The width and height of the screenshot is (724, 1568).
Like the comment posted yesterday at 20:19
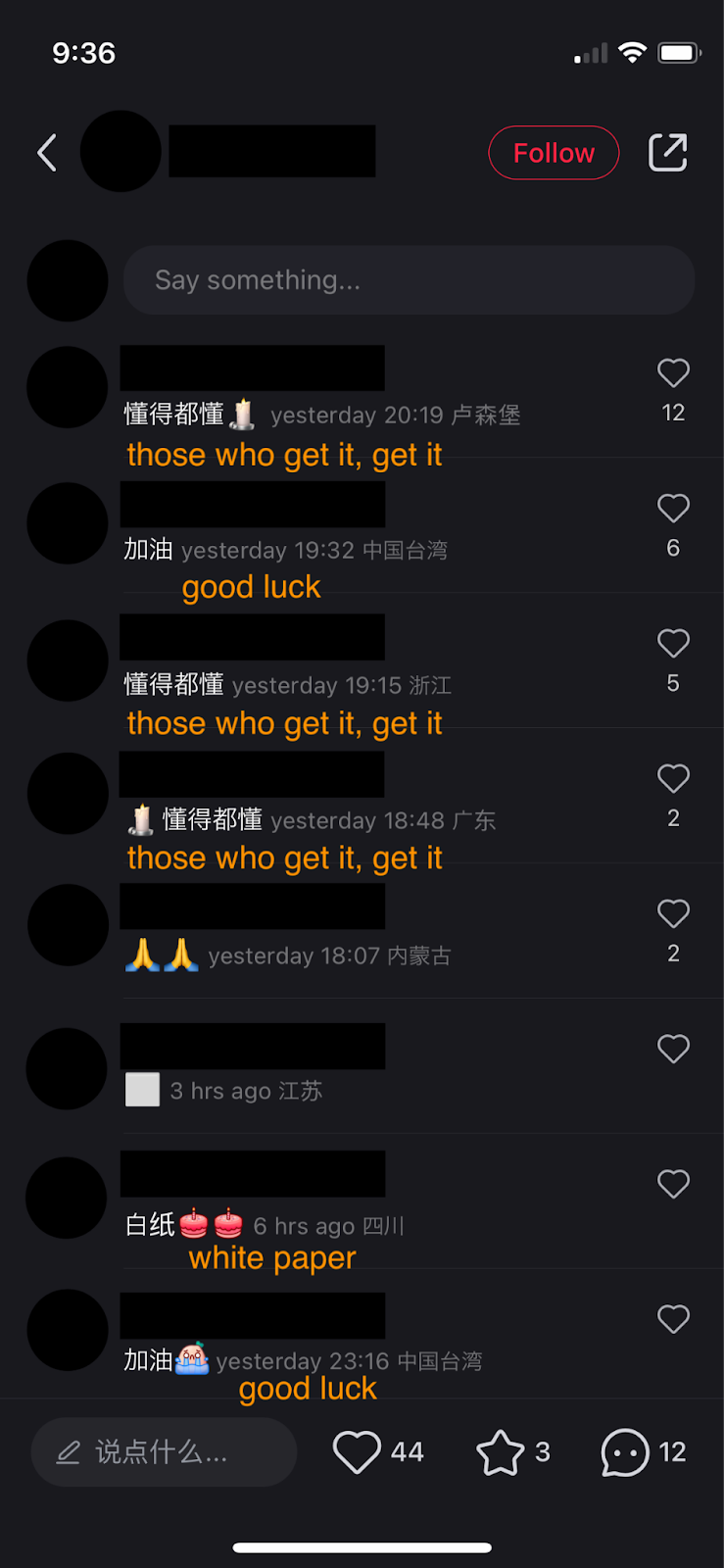point(673,373)
